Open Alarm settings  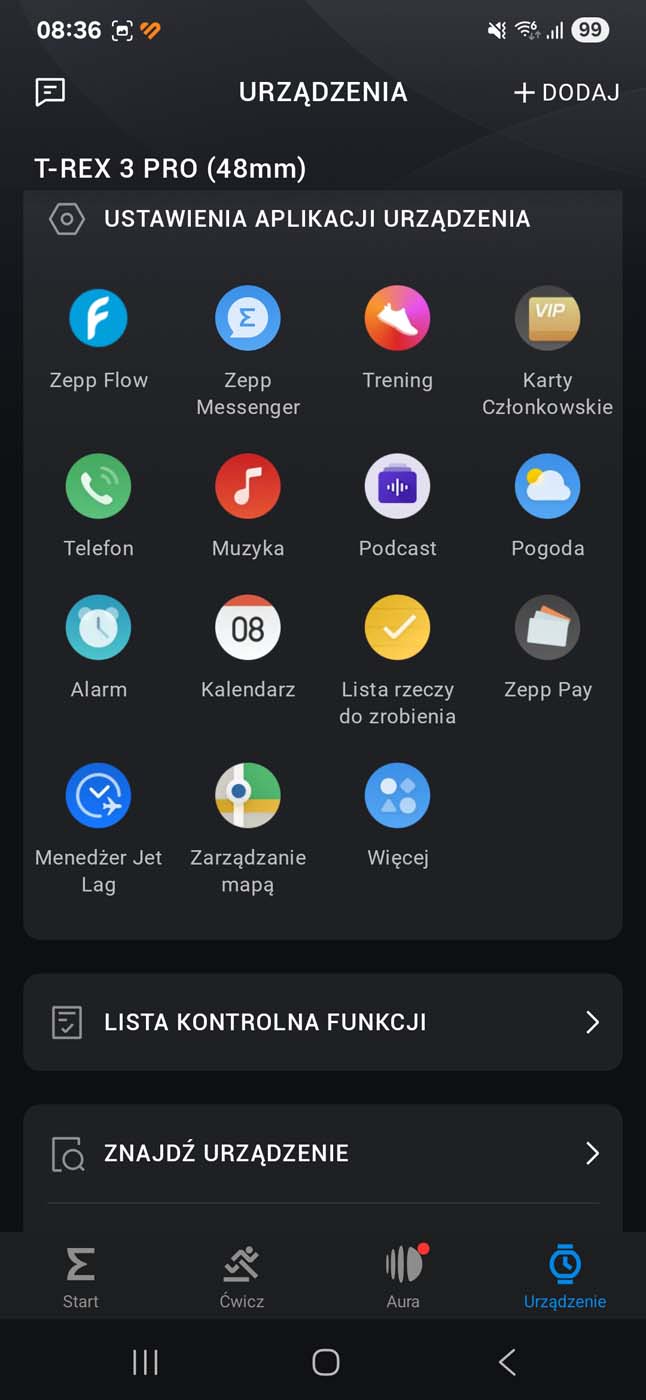tap(98, 628)
